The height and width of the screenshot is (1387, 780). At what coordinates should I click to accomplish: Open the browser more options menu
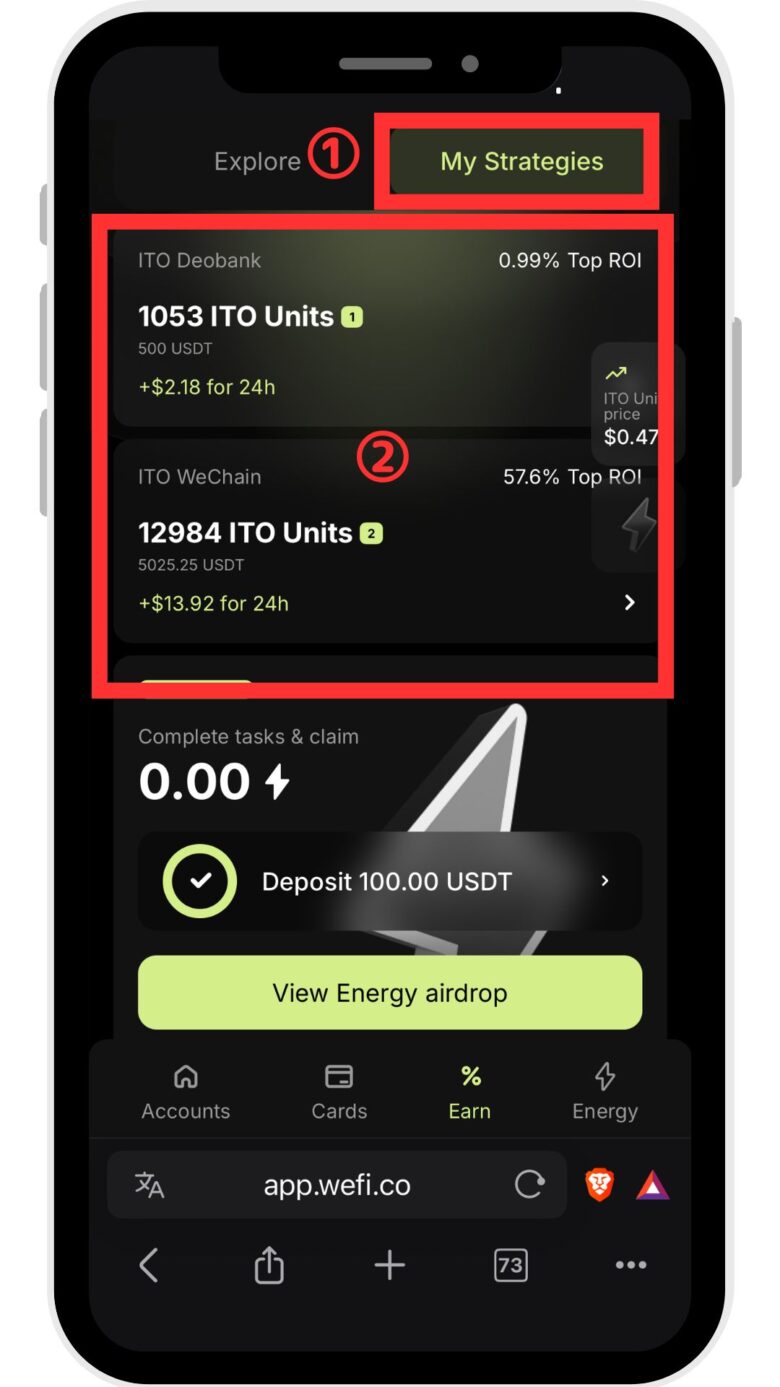pos(630,1265)
